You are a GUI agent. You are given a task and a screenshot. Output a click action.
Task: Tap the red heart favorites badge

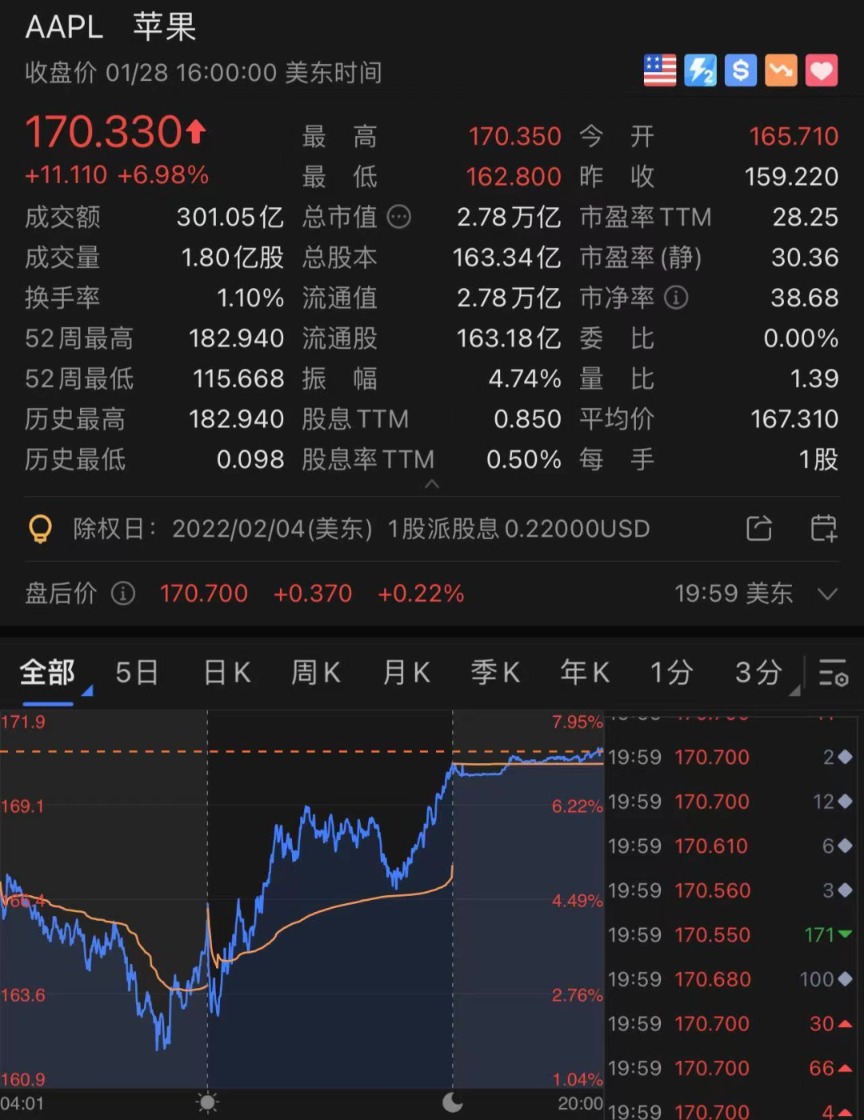821,70
